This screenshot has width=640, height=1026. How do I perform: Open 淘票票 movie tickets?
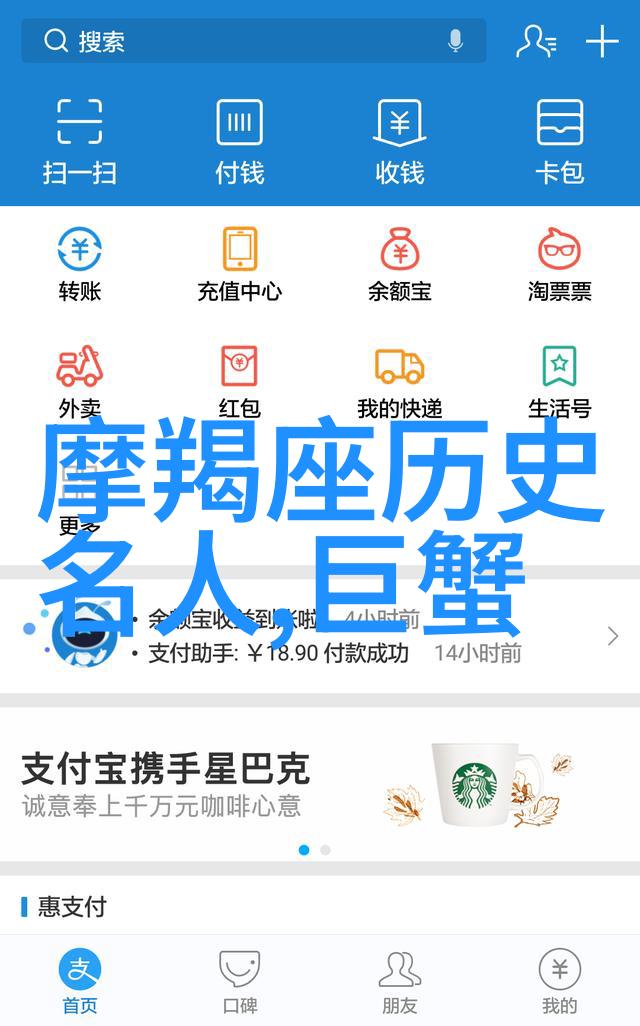(560, 264)
